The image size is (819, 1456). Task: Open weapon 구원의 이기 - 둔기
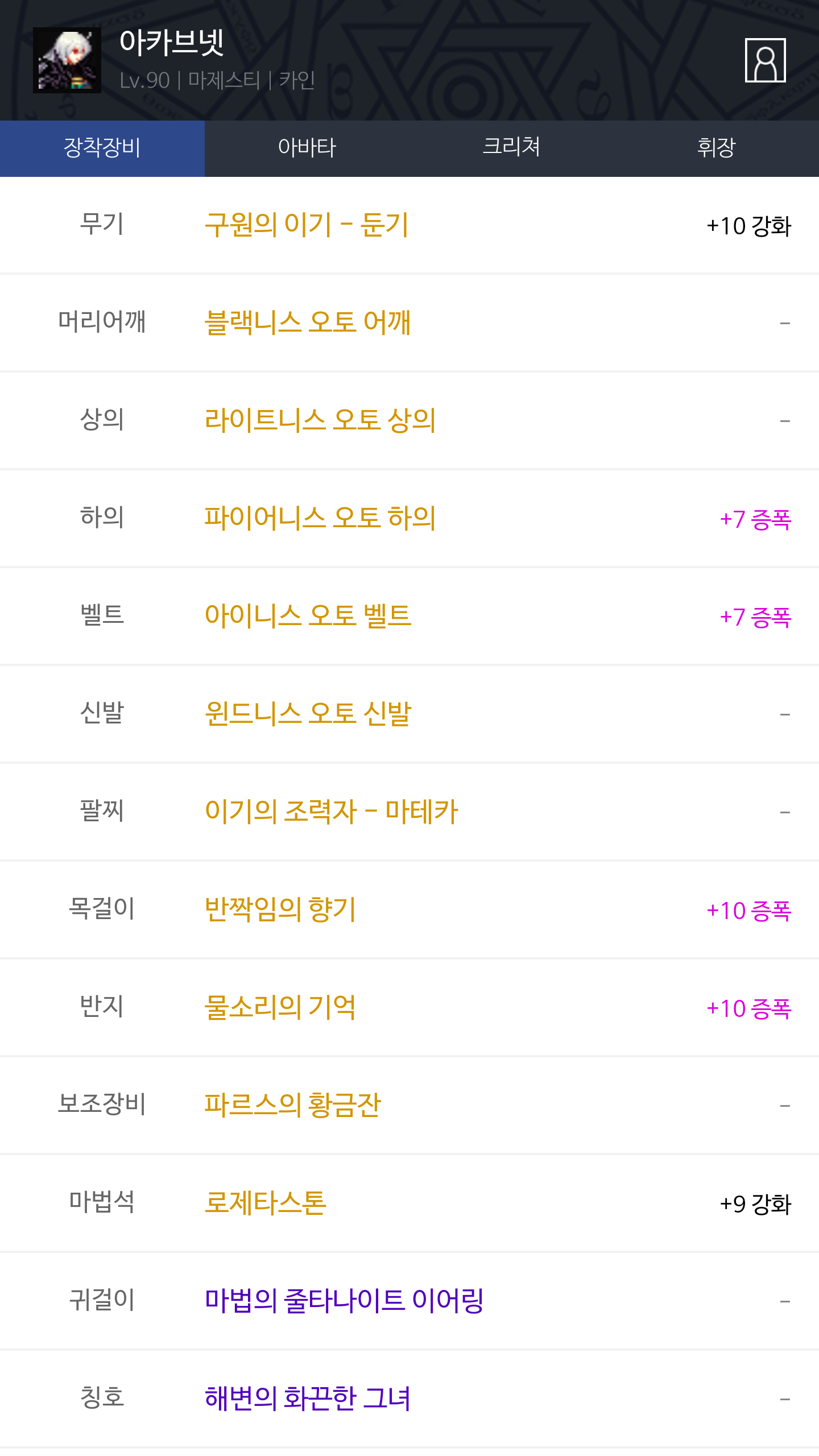[307, 225]
